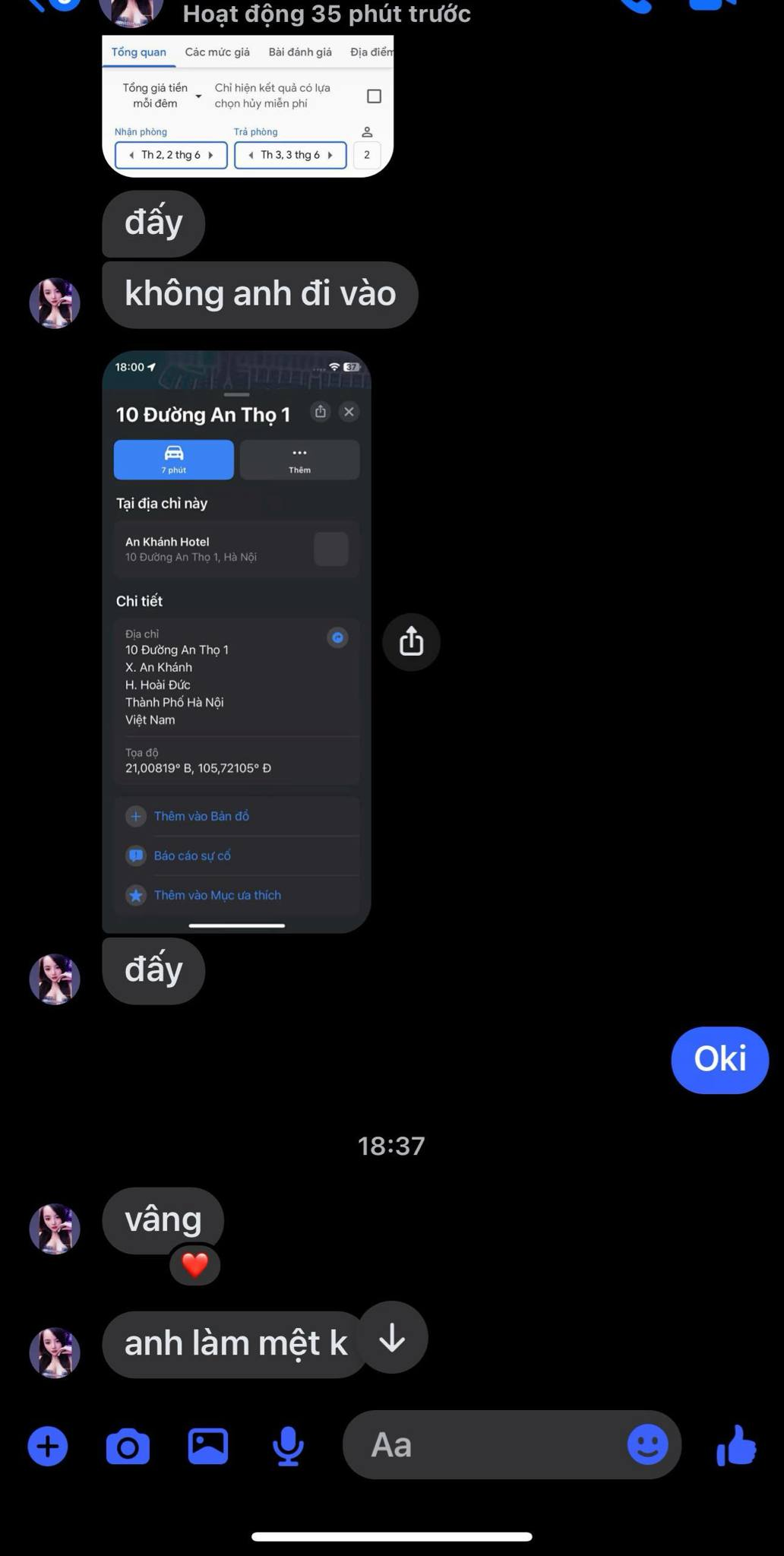View the heart reaction on "vâng"
The height and width of the screenshot is (1556, 784).
[195, 1265]
